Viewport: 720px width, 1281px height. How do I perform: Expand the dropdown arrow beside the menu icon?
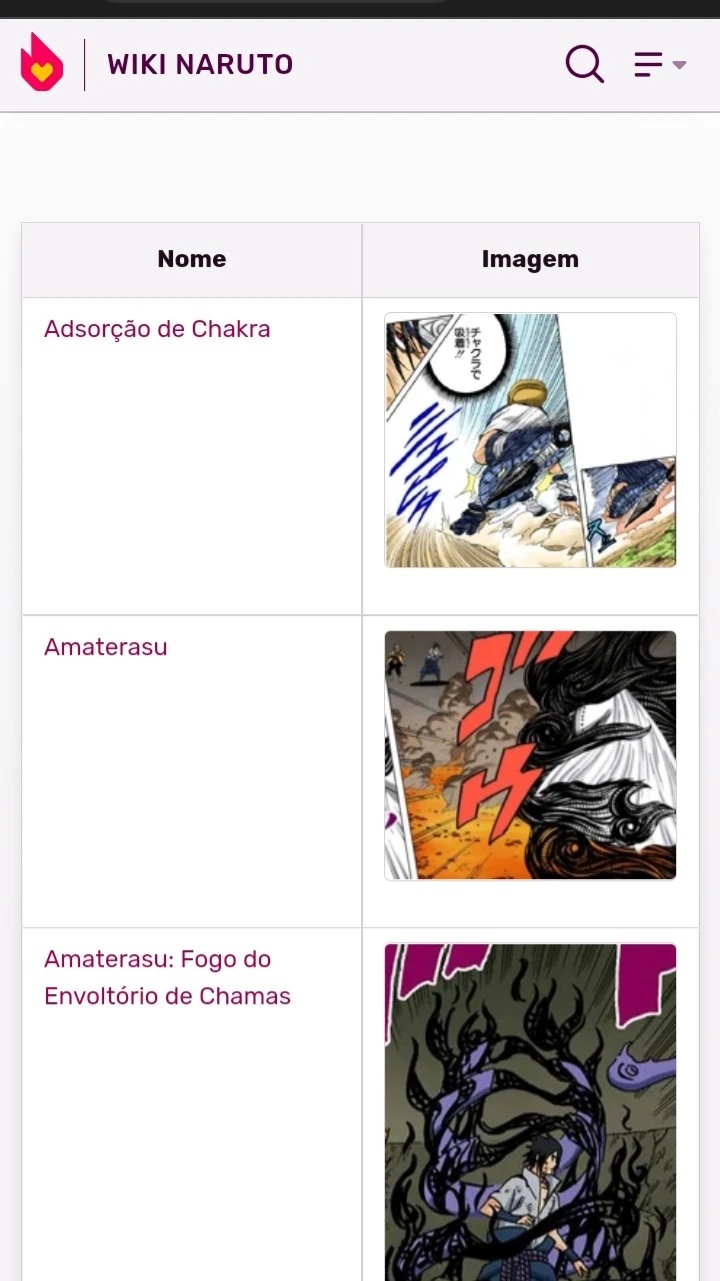tap(679, 66)
